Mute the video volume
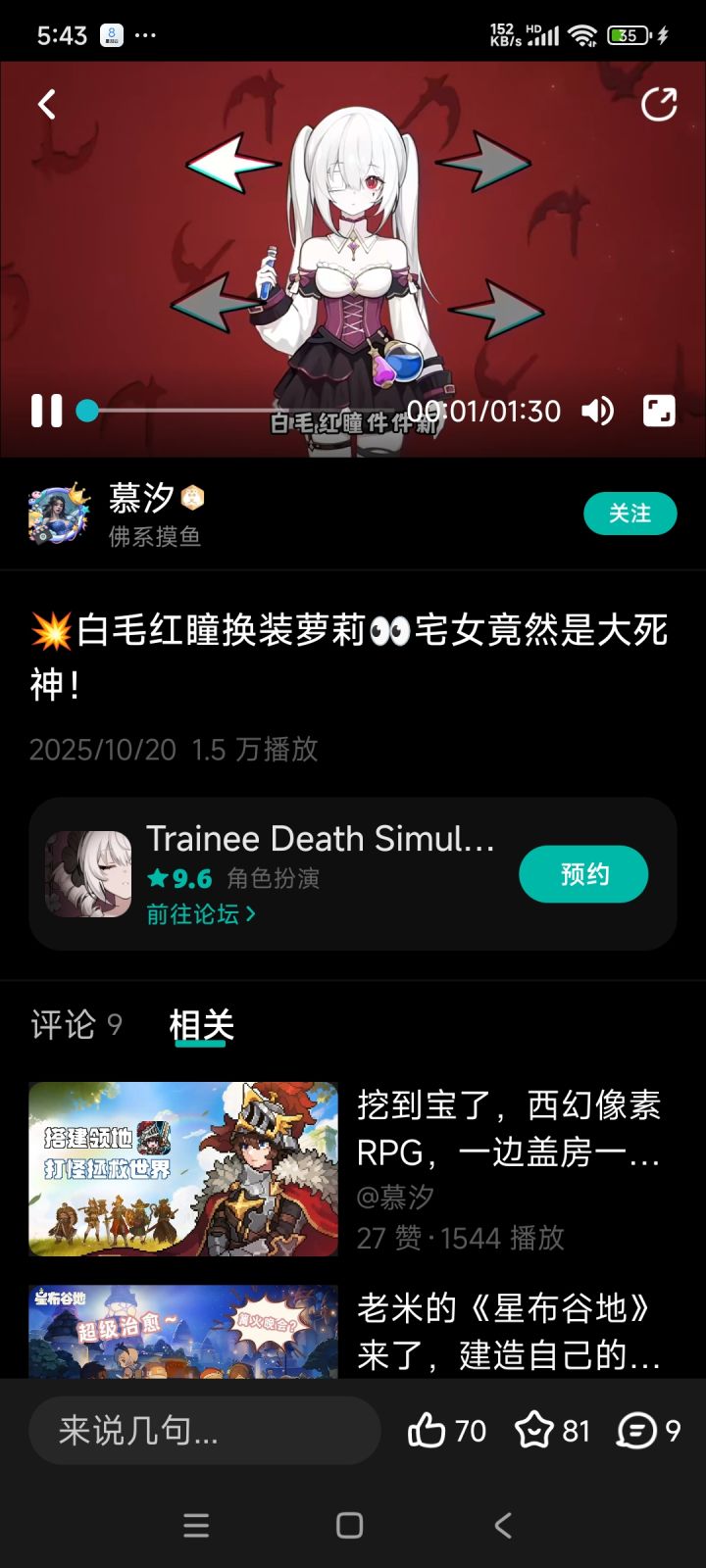706x1568 pixels. (598, 413)
